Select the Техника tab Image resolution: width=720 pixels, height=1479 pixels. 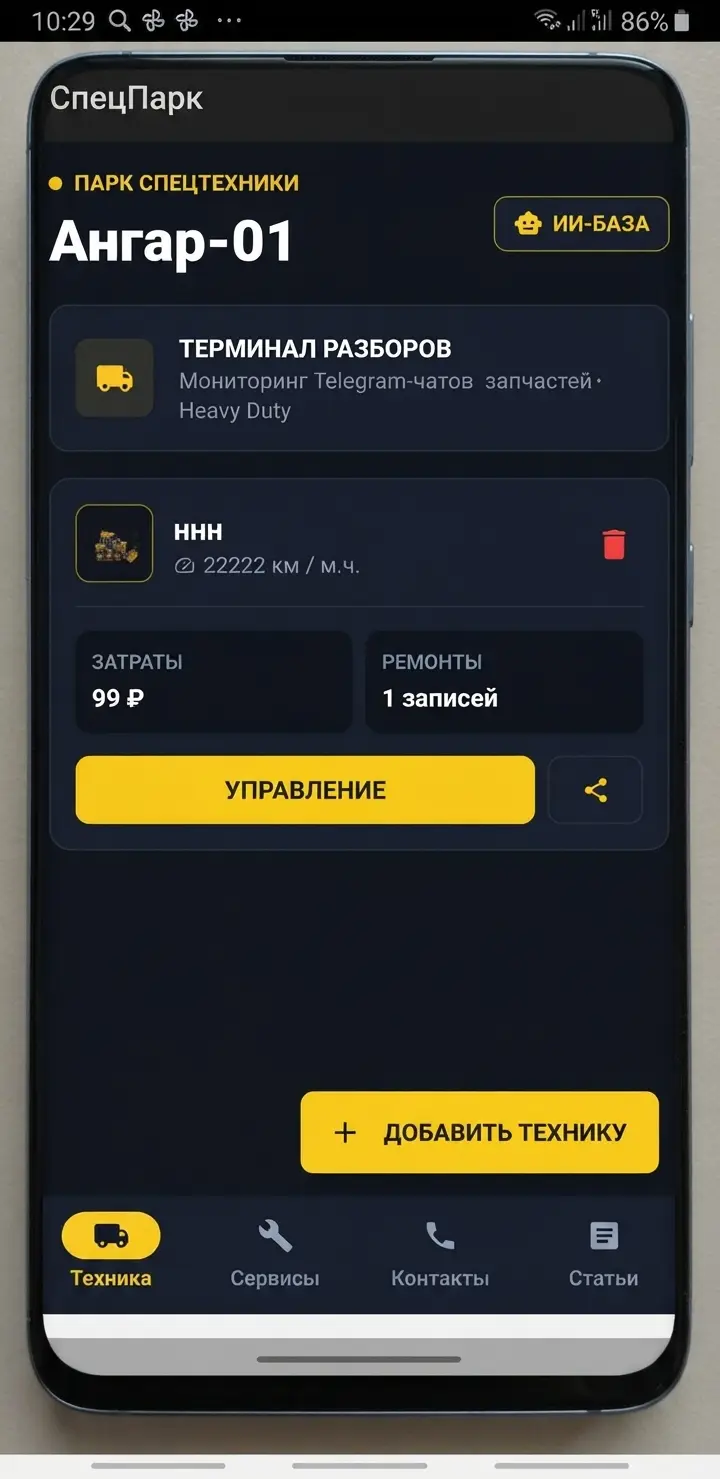click(111, 1250)
